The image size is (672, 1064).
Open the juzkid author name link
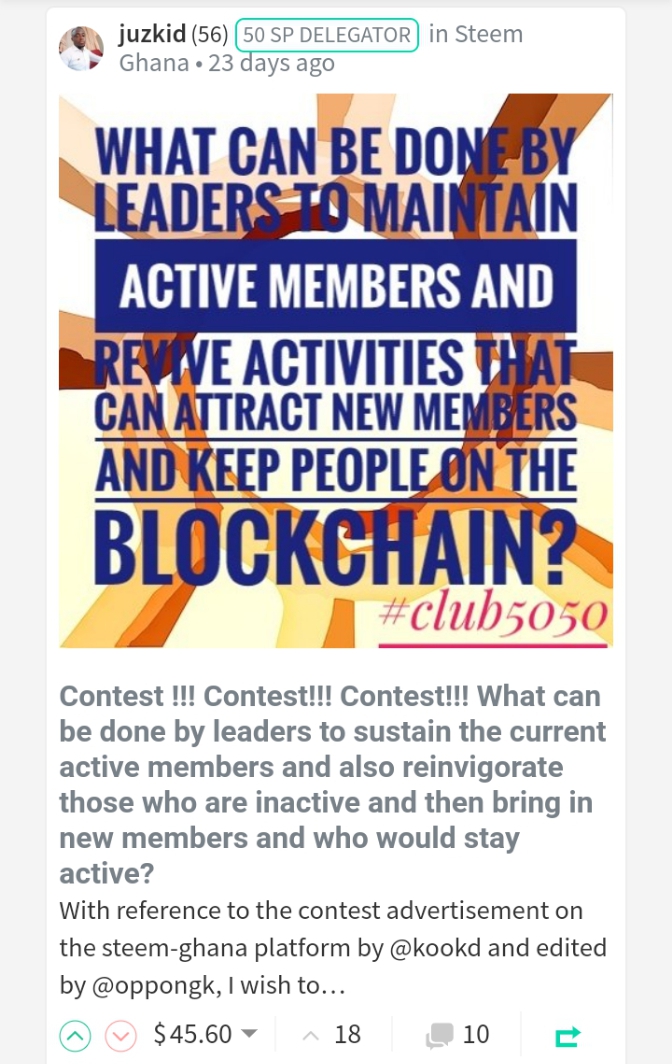(x=152, y=34)
